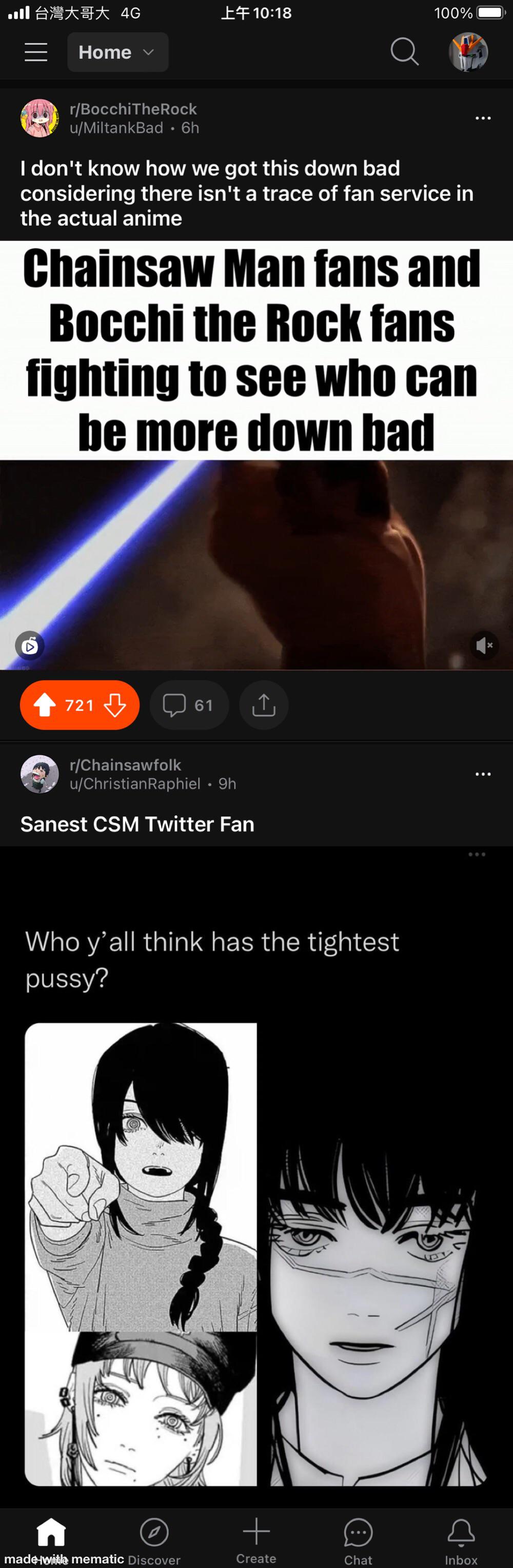The width and height of the screenshot is (513, 1568).
Task: Open the hamburger drawer menu
Action: 36,52
